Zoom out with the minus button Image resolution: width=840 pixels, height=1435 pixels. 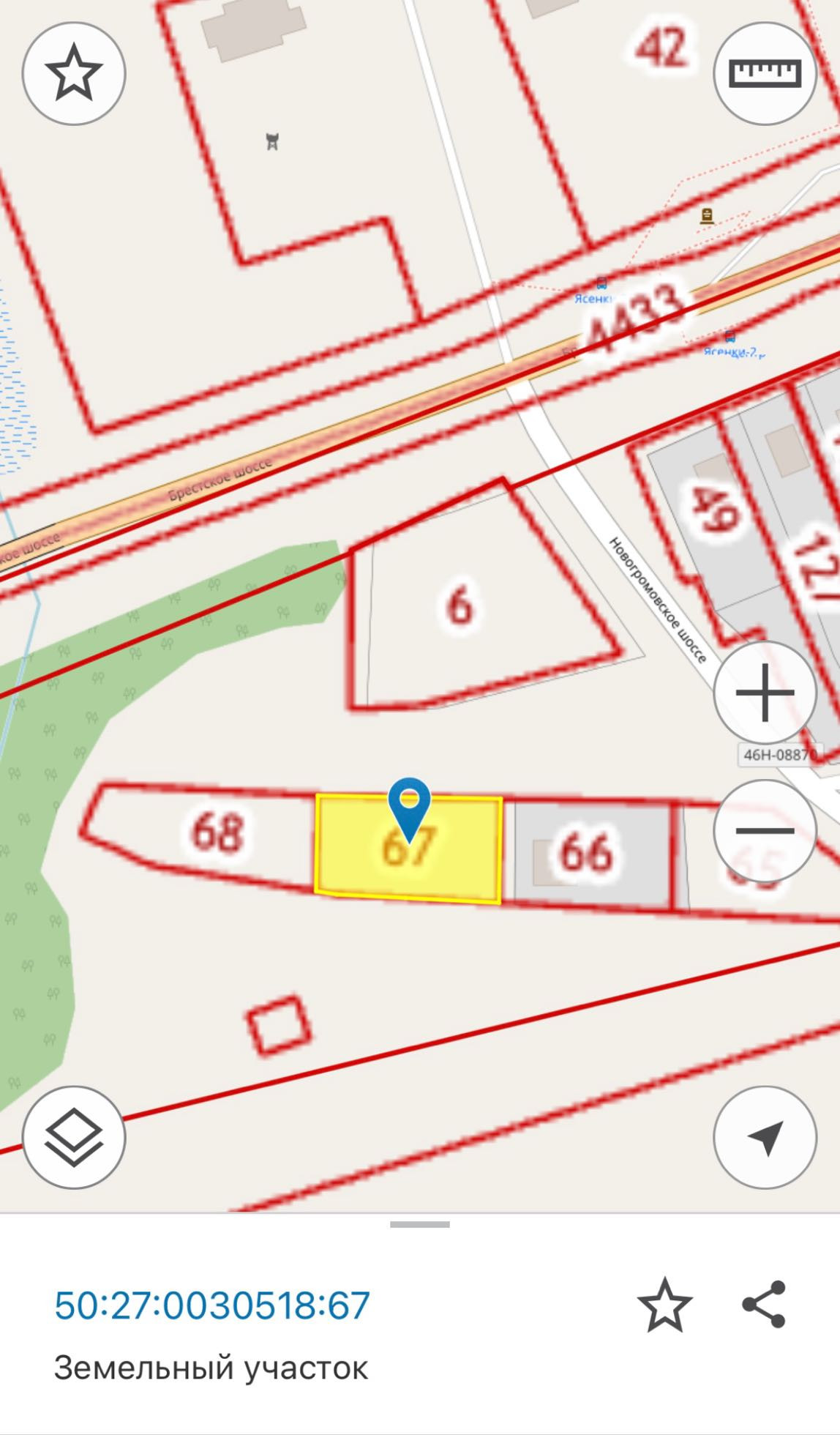click(765, 830)
